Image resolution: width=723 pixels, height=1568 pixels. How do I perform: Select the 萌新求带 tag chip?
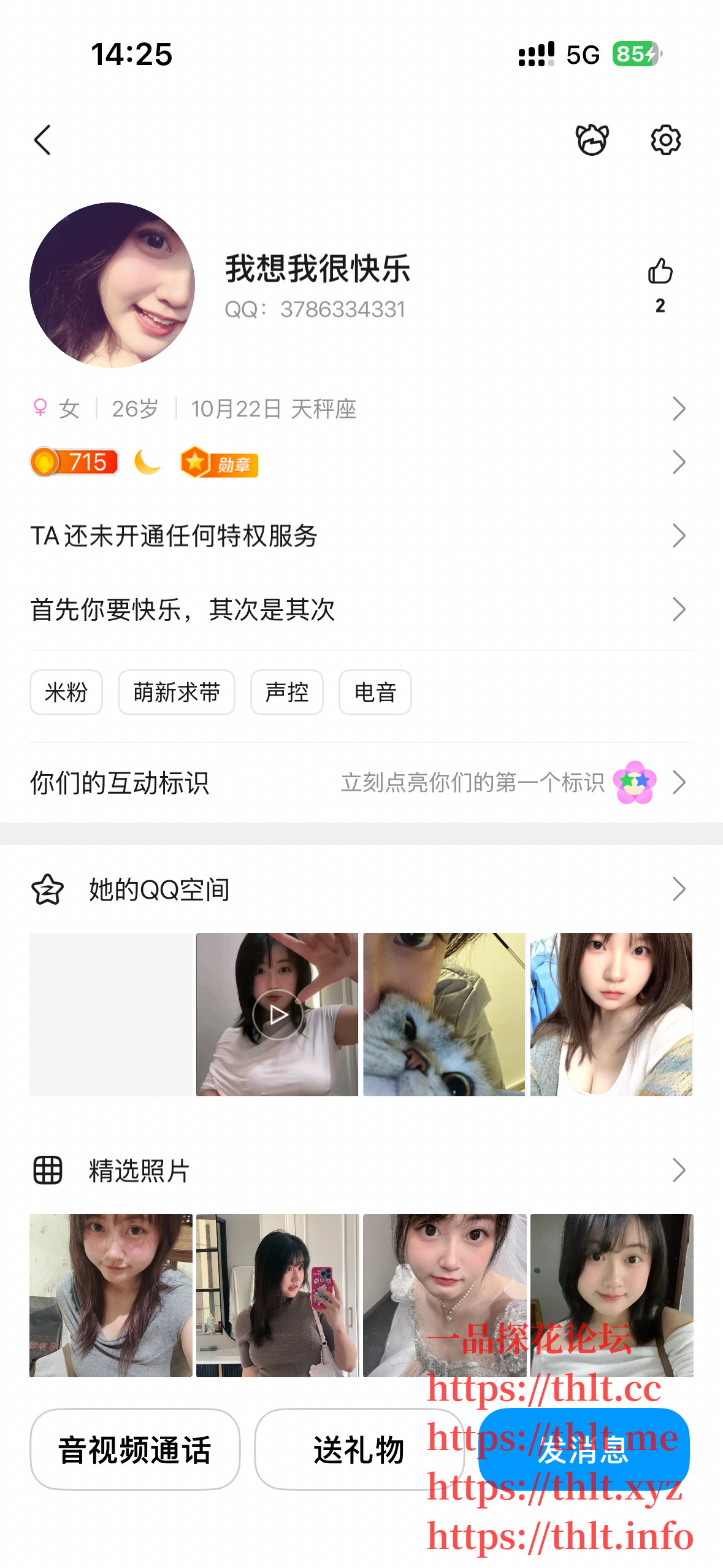pos(177,693)
